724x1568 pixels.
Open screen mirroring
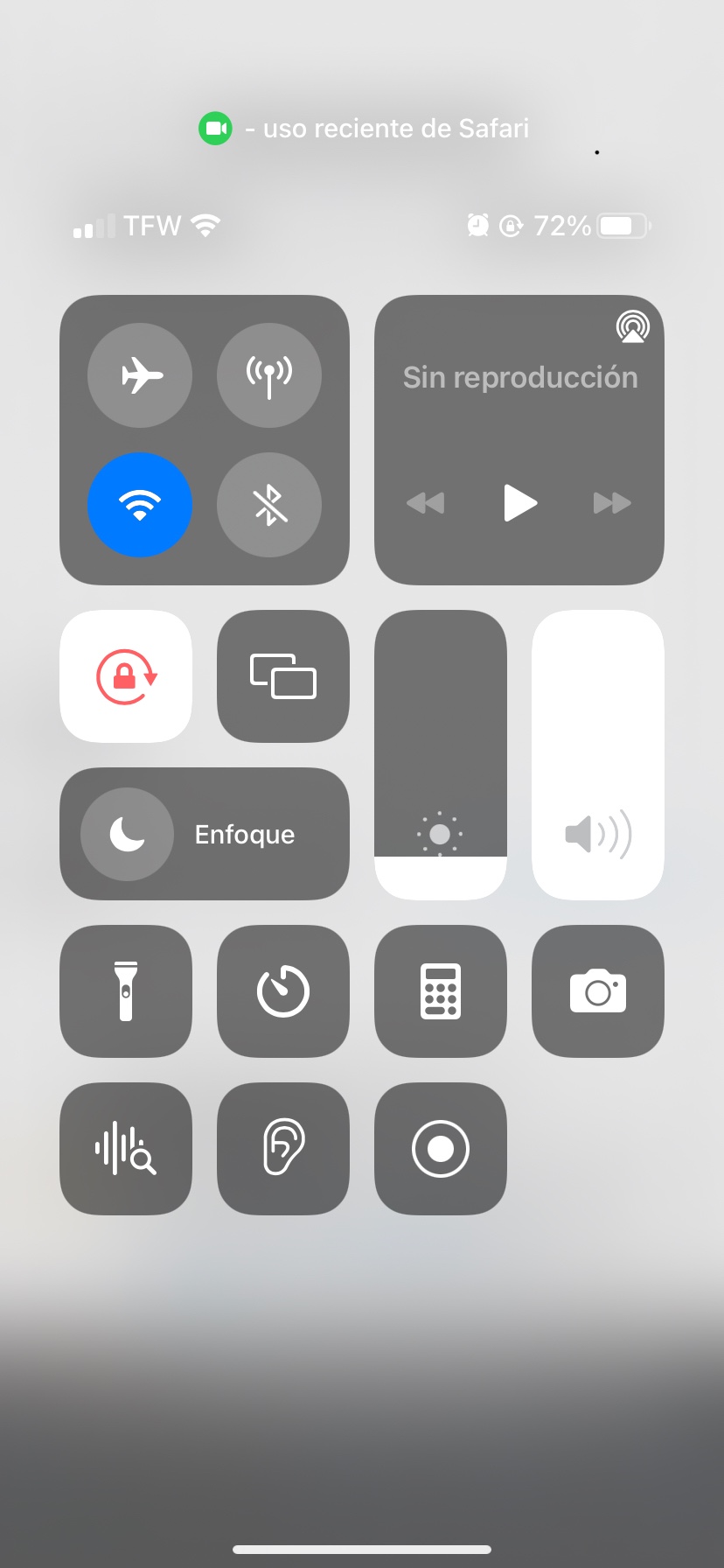(x=283, y=676)
